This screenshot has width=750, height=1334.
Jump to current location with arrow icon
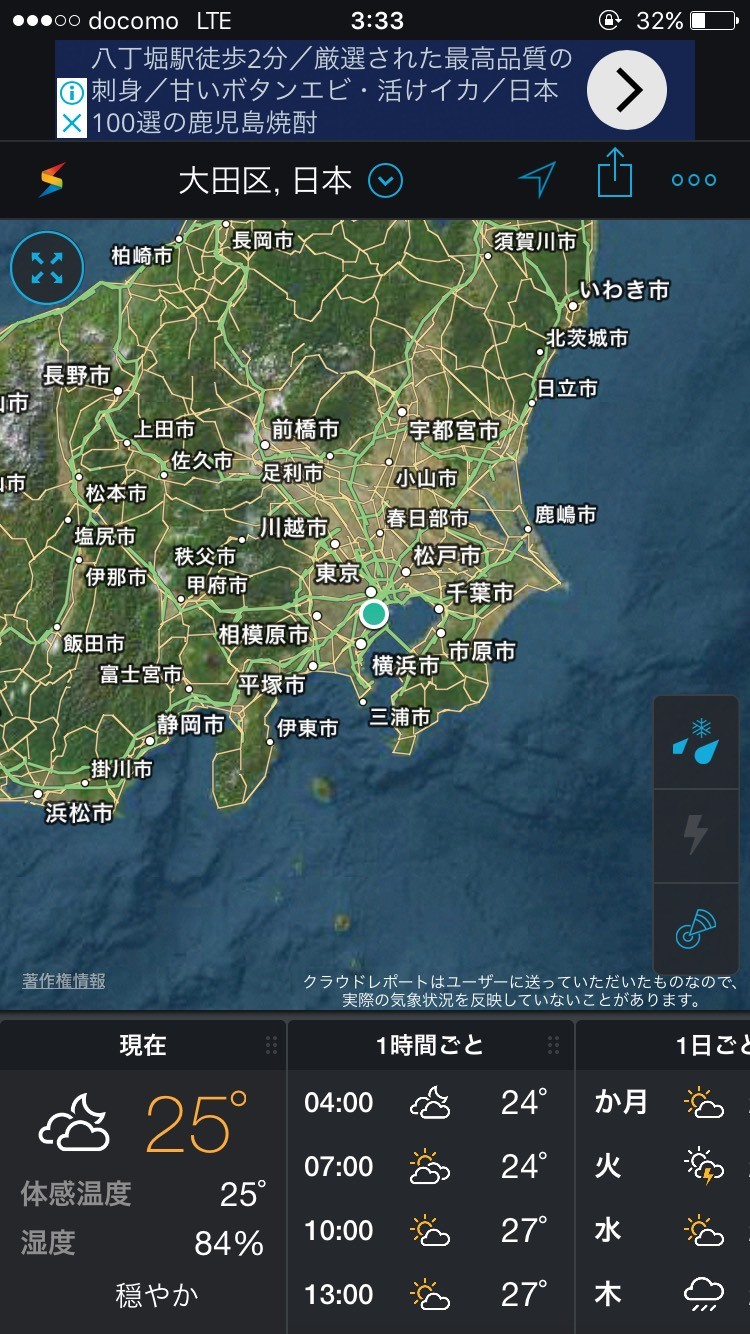[x=537, y=180]
